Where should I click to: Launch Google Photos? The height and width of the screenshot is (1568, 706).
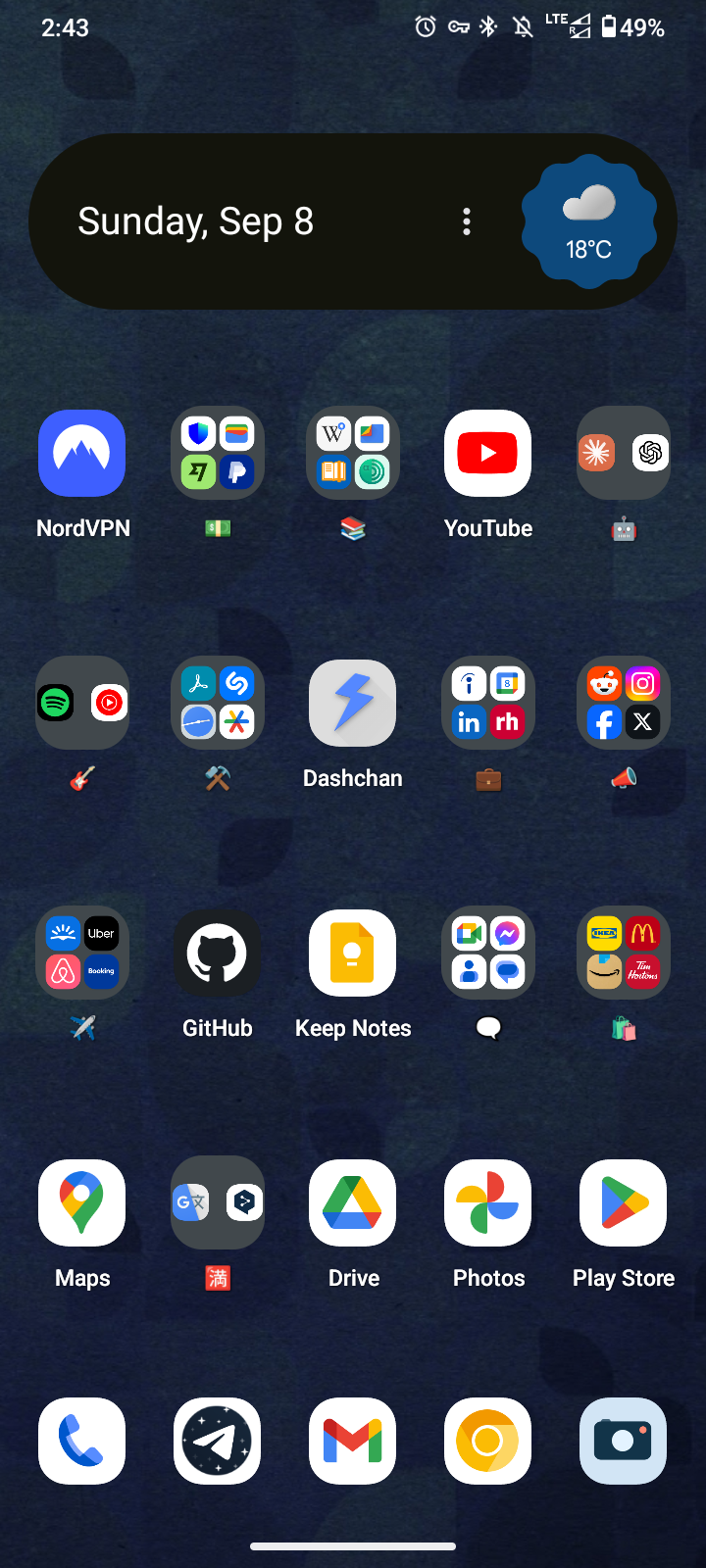tap(487, 1203)
